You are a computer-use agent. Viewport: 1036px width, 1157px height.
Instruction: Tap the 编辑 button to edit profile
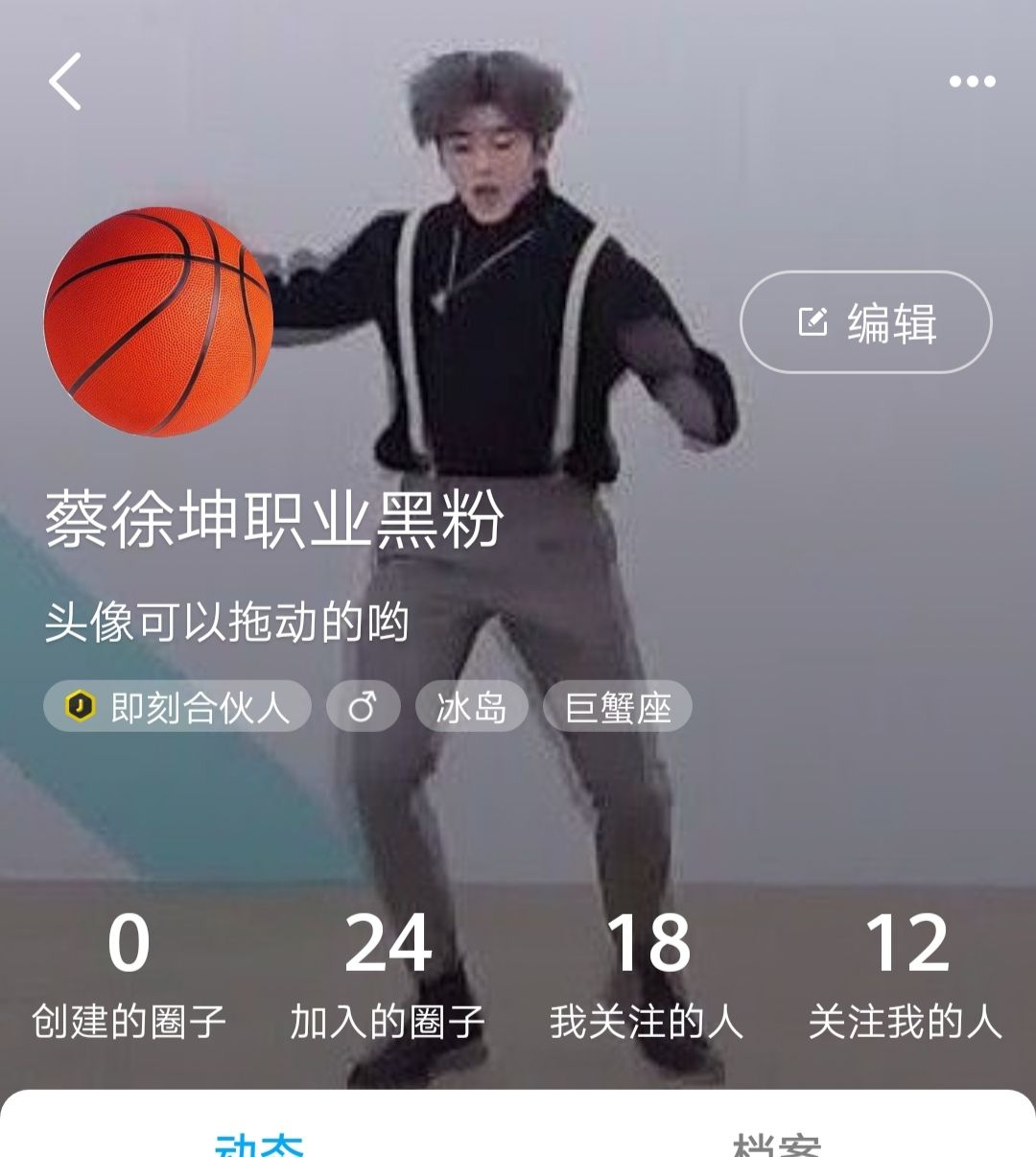865,322
